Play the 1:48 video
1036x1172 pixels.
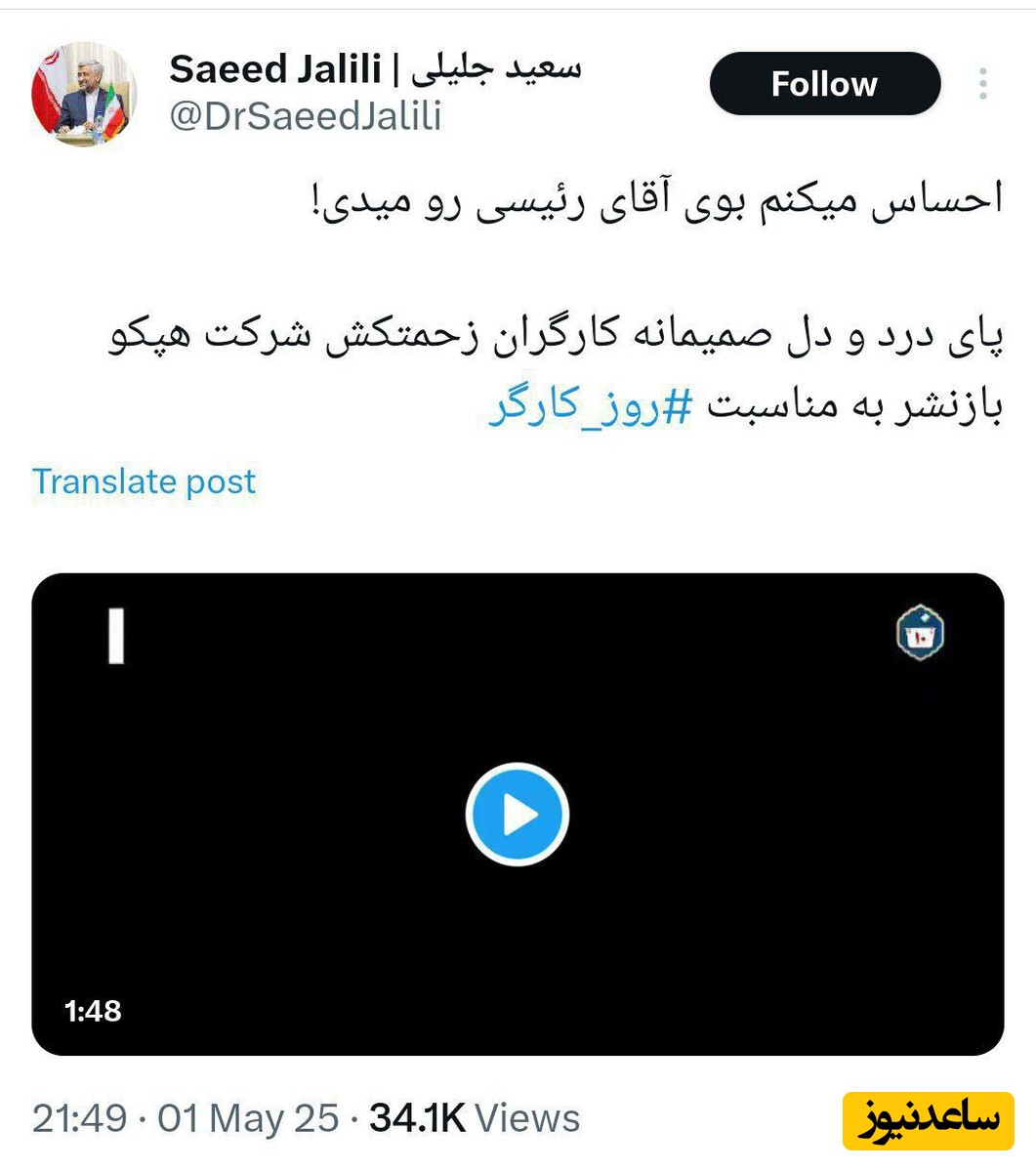click(517, 815)
